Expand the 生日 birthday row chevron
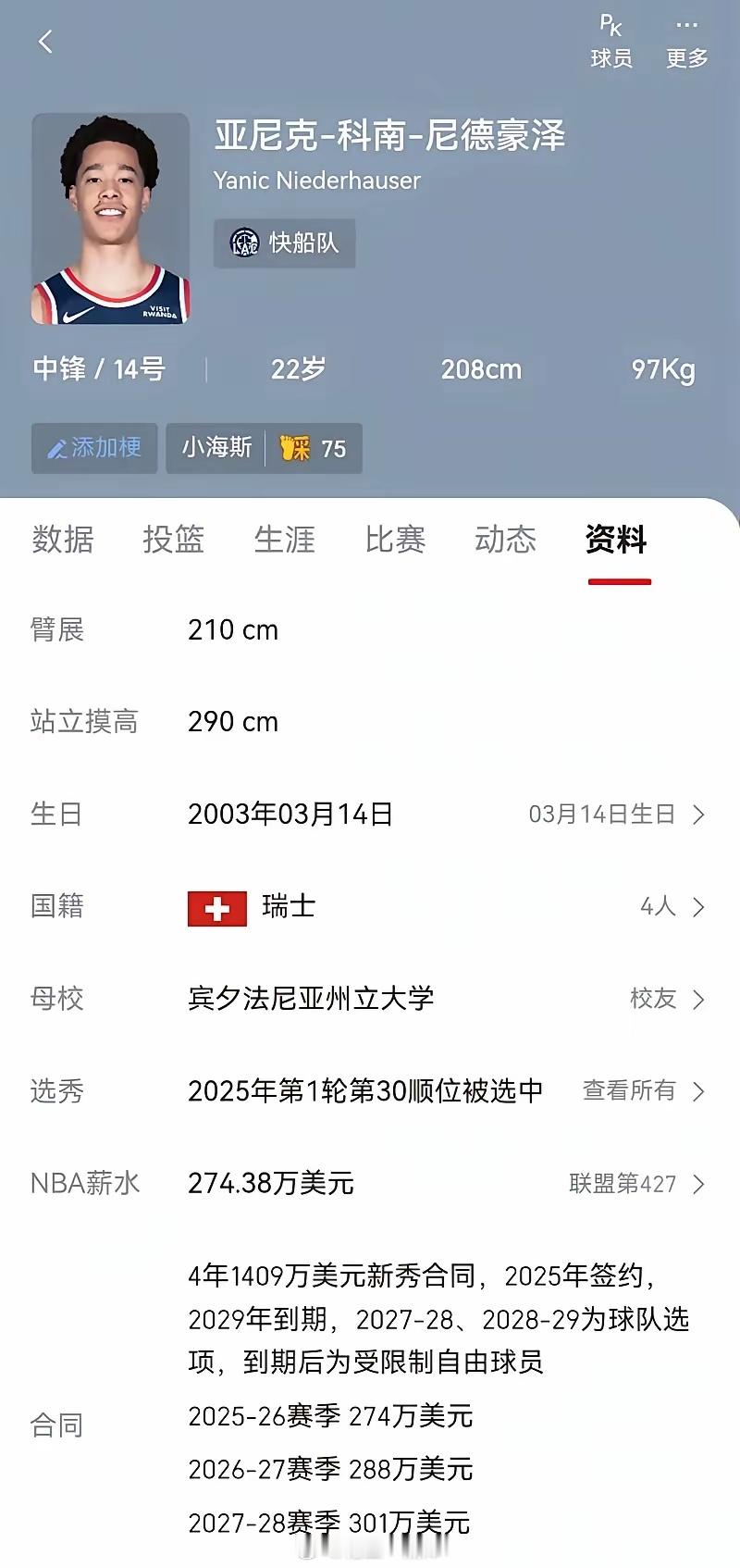Viewport: 740px width, 1568px height. coord(698,815)
